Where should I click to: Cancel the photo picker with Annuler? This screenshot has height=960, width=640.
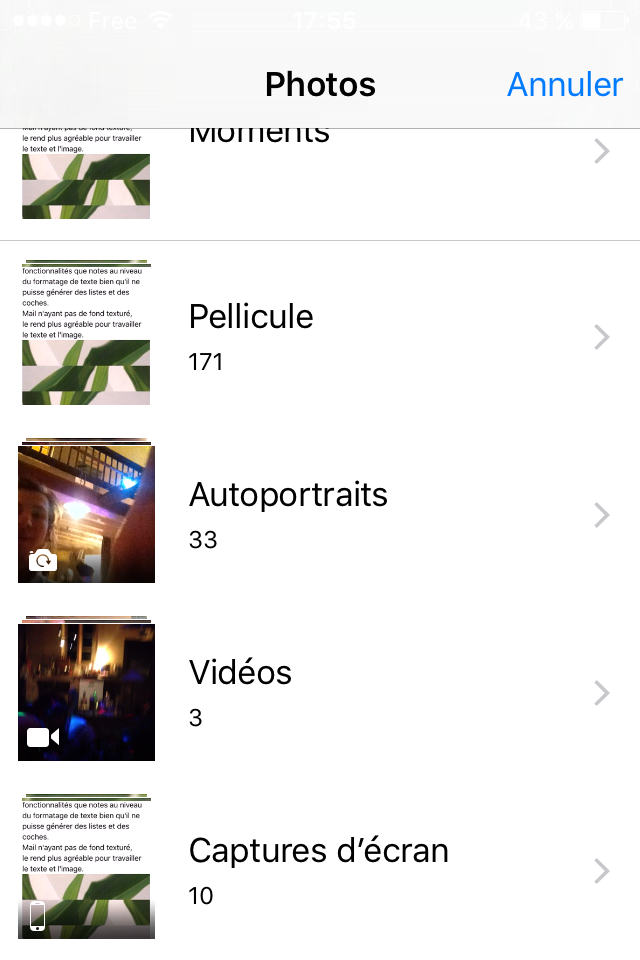tap(565, 84)
